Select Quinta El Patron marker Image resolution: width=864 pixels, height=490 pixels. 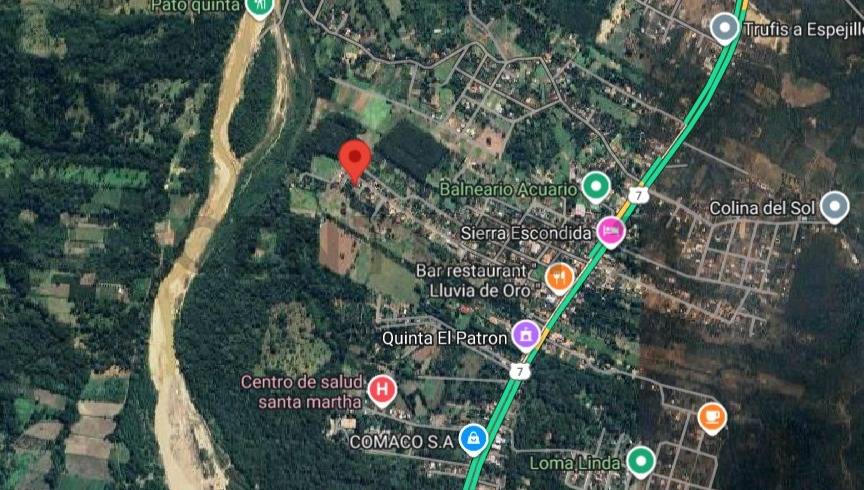click(526, 334)
